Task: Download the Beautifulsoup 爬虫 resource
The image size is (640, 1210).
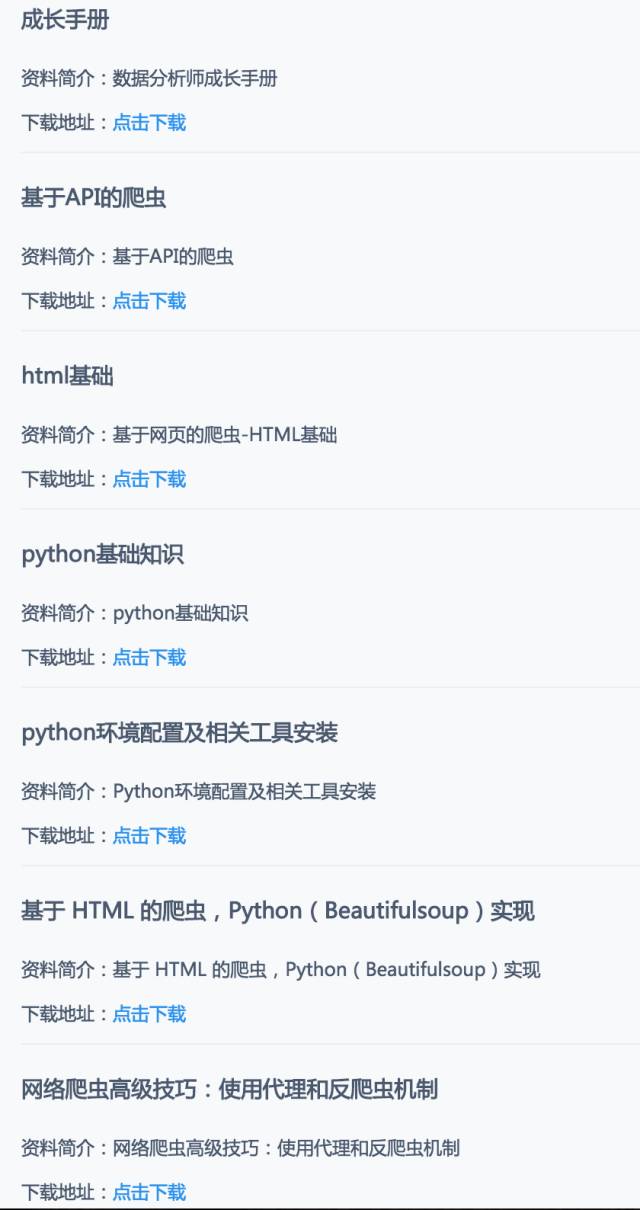Action: (149, 1014)
